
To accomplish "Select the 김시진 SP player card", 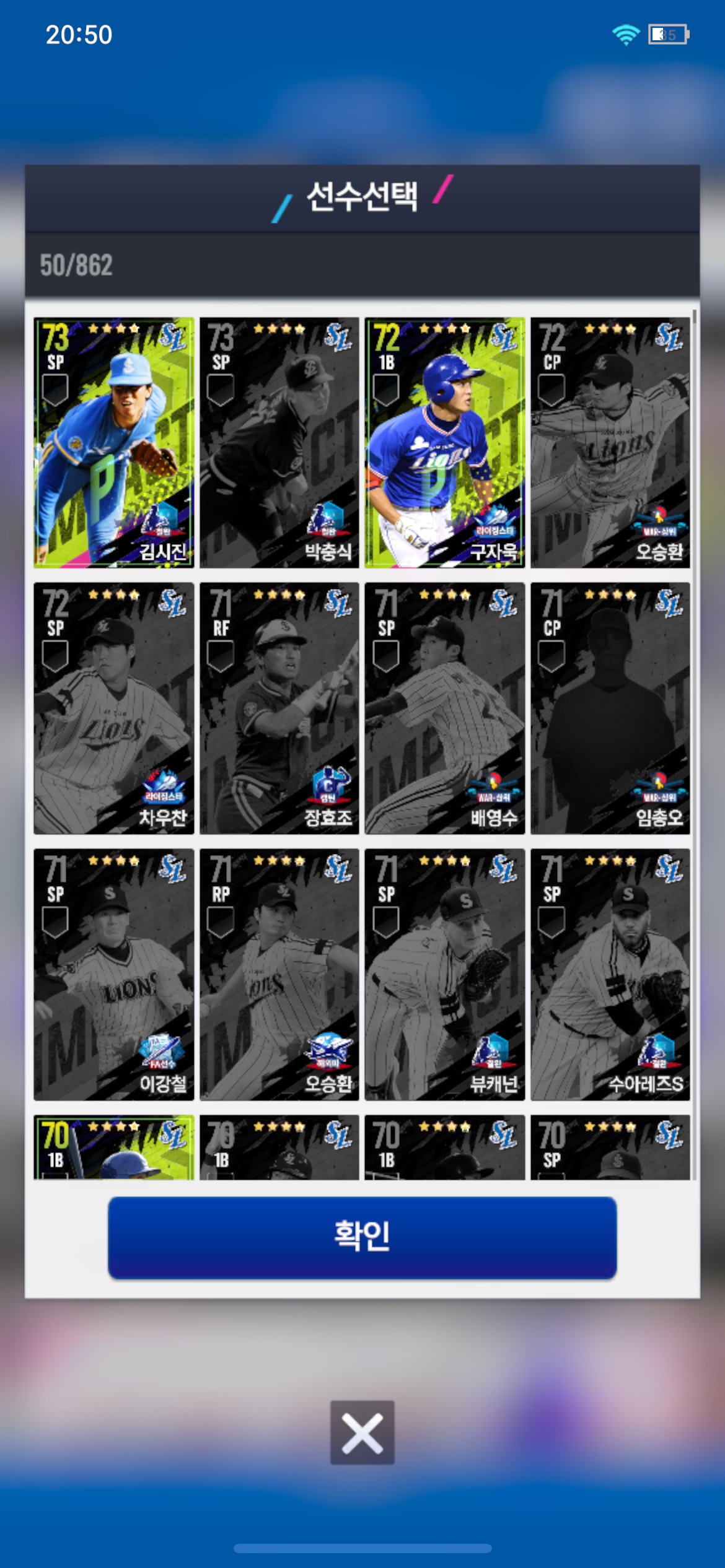I will pyautogui.click(x=113, y=442).
